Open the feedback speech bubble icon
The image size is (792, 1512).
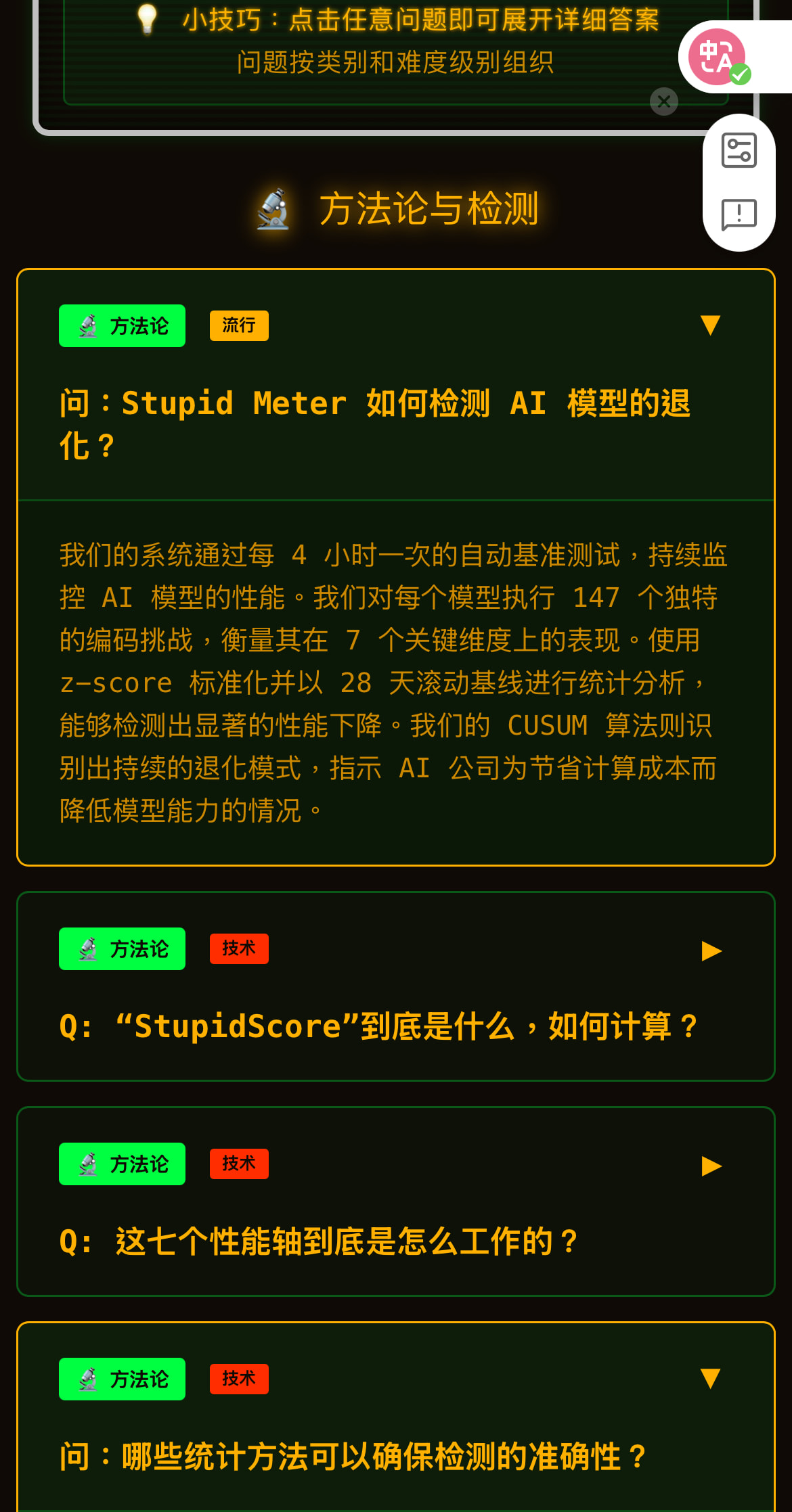click(739, 215)
